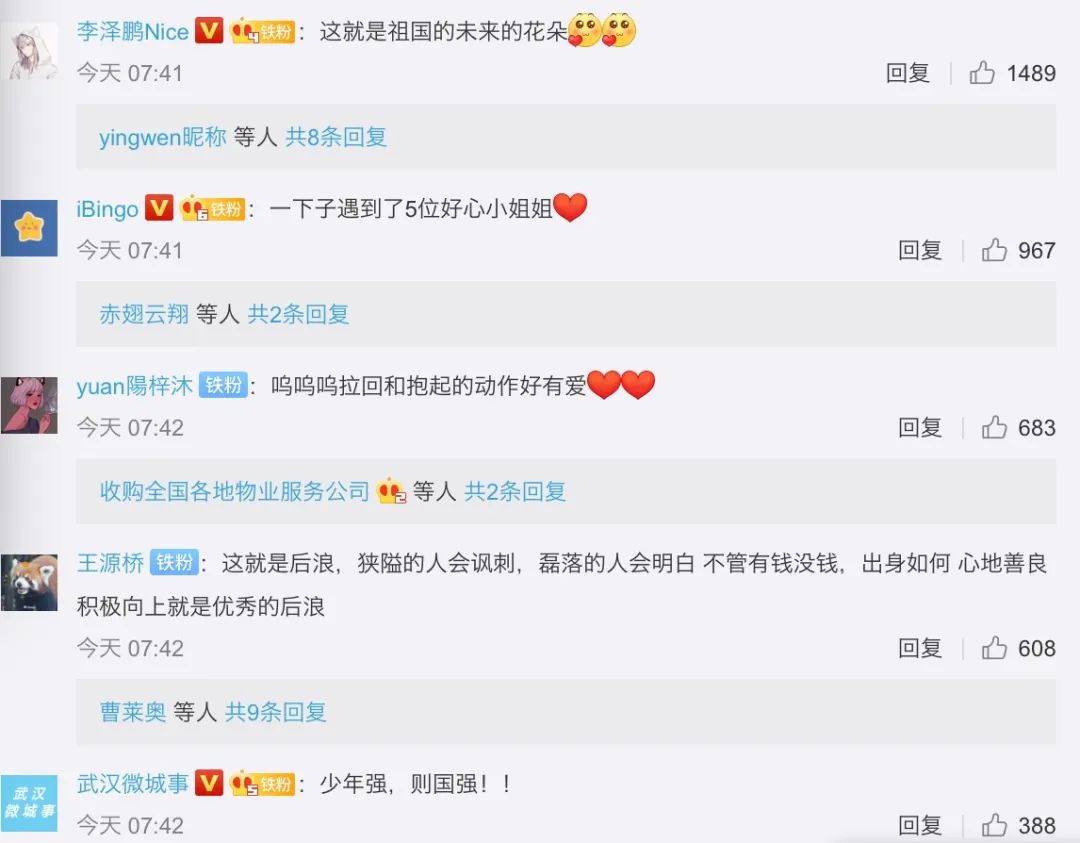The height and width of the screenshot is (843, 1080).
Task: Like yuan陽梓沐's comment
Action: coord(993,428)
